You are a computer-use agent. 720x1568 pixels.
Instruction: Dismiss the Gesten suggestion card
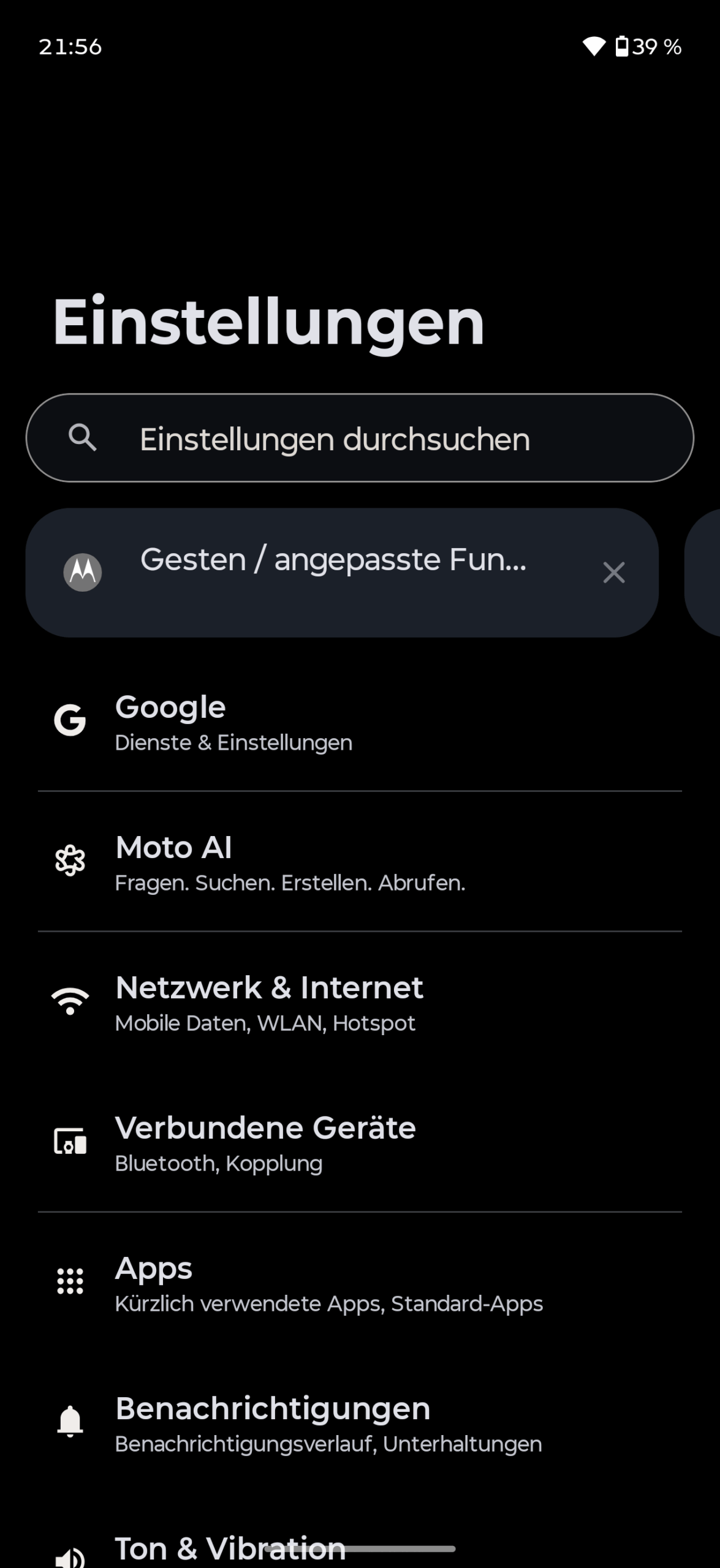(613, 573)
